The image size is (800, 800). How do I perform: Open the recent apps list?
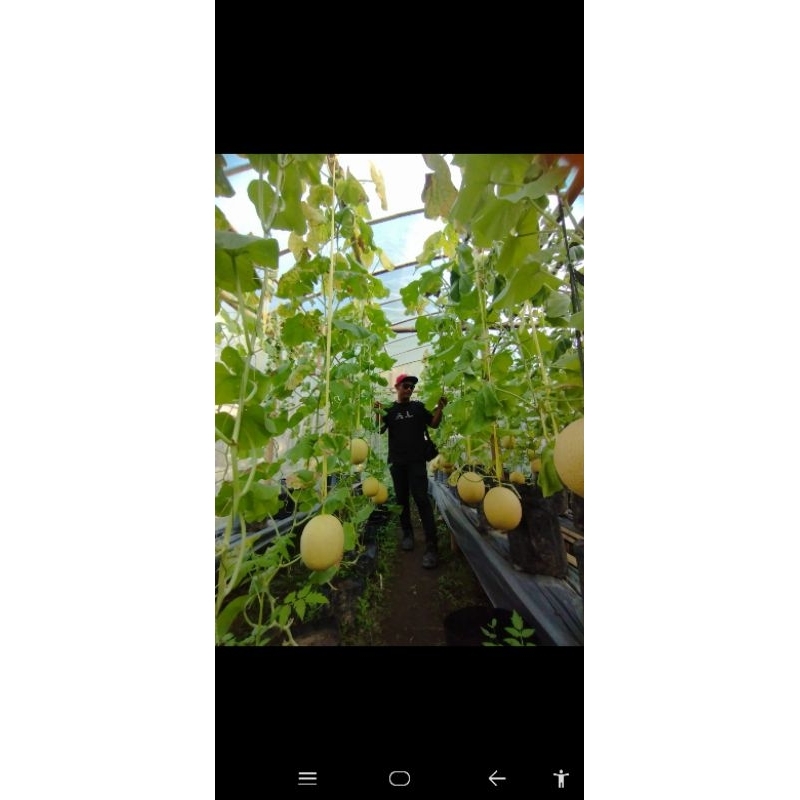click(x=307, y=778)
